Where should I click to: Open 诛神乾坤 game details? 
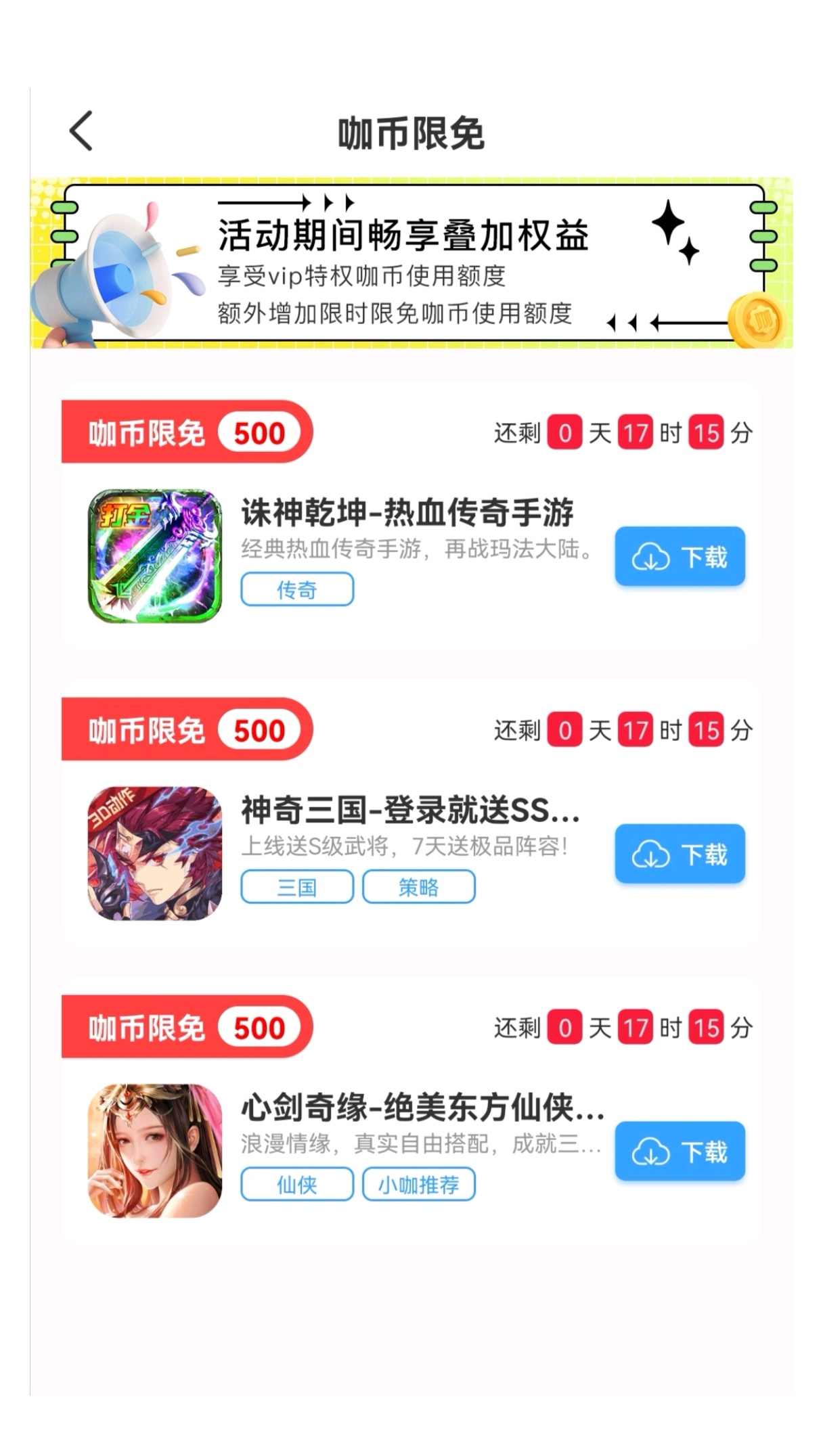click(407, 512)
